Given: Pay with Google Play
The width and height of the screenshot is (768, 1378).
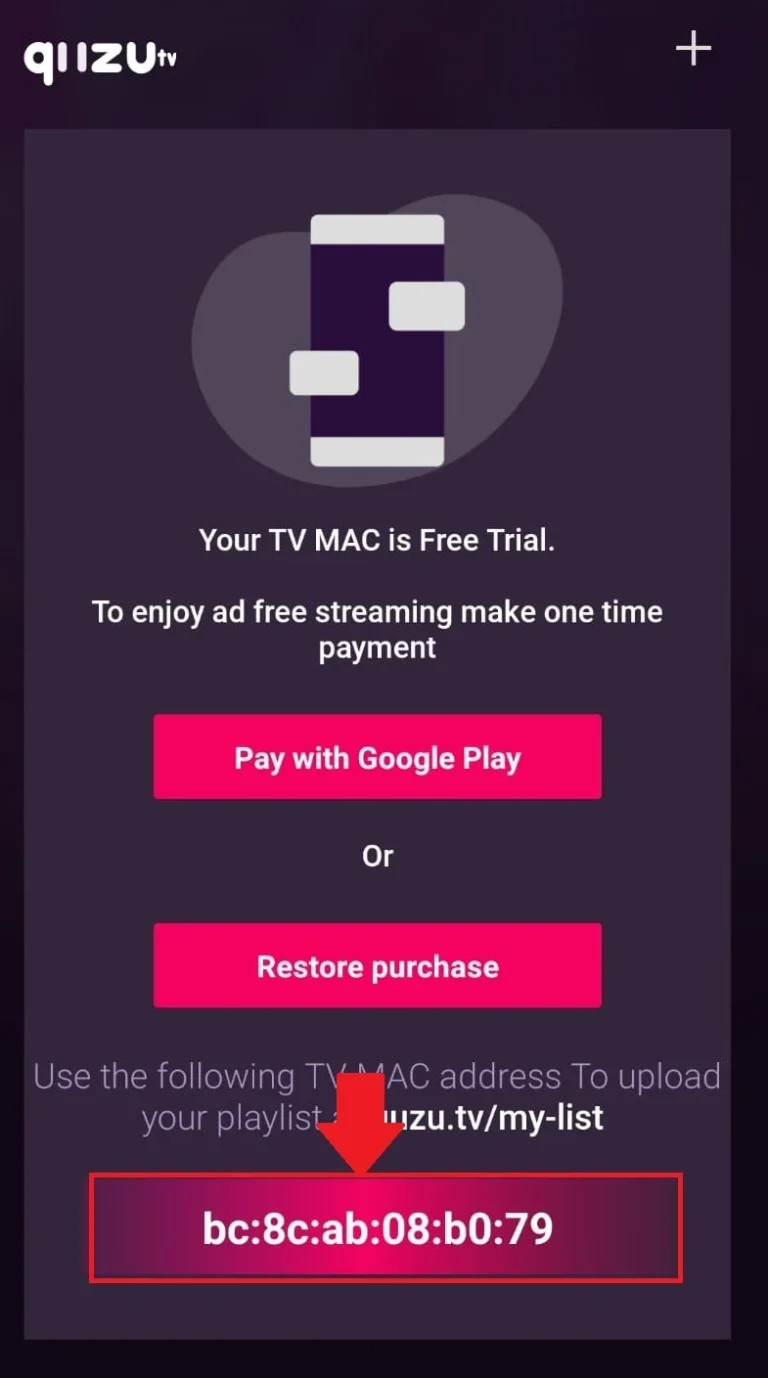Looking at the screenshot, I should [377, 757].
